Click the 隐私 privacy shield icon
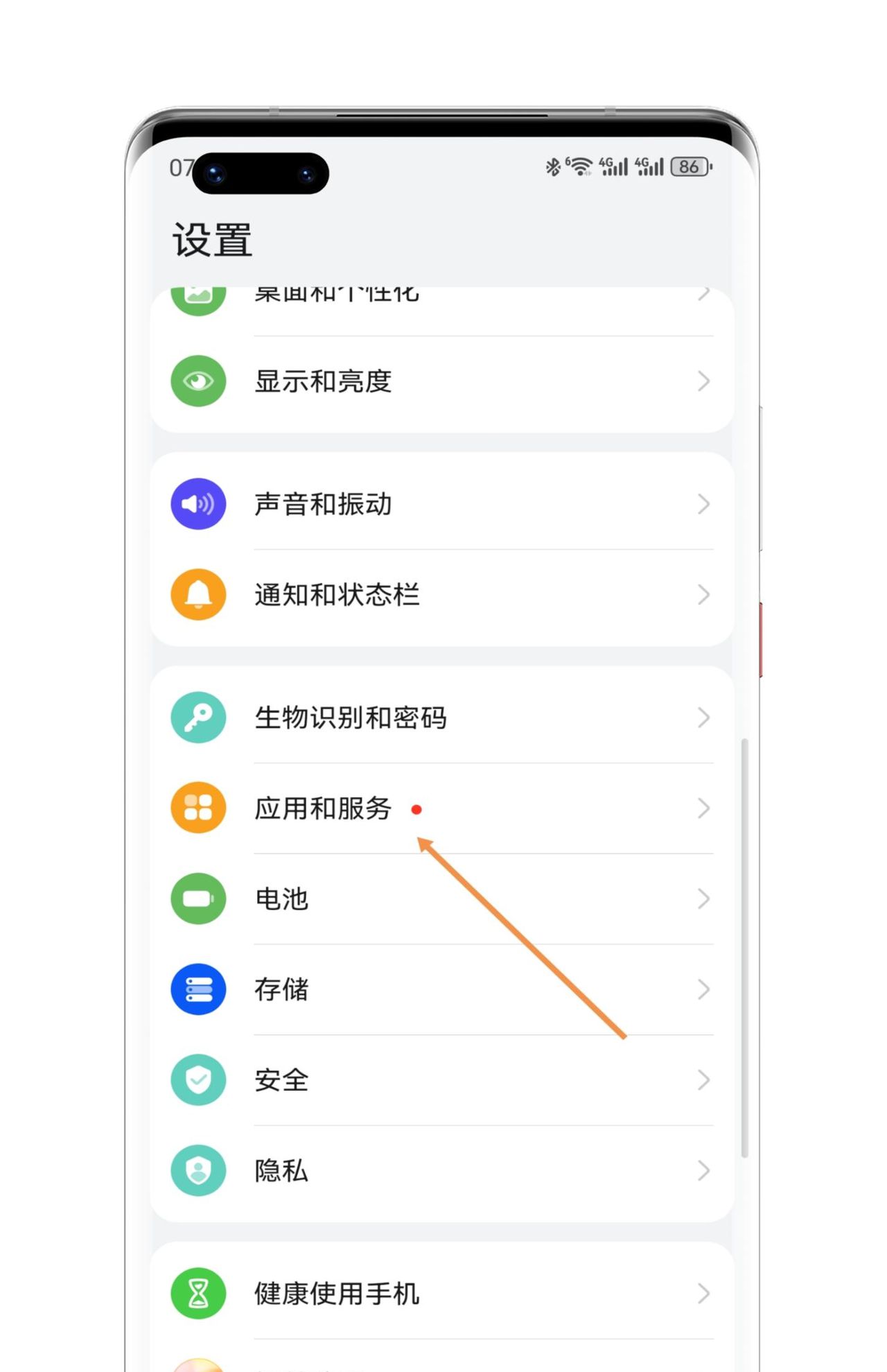 click(198, 1171)
